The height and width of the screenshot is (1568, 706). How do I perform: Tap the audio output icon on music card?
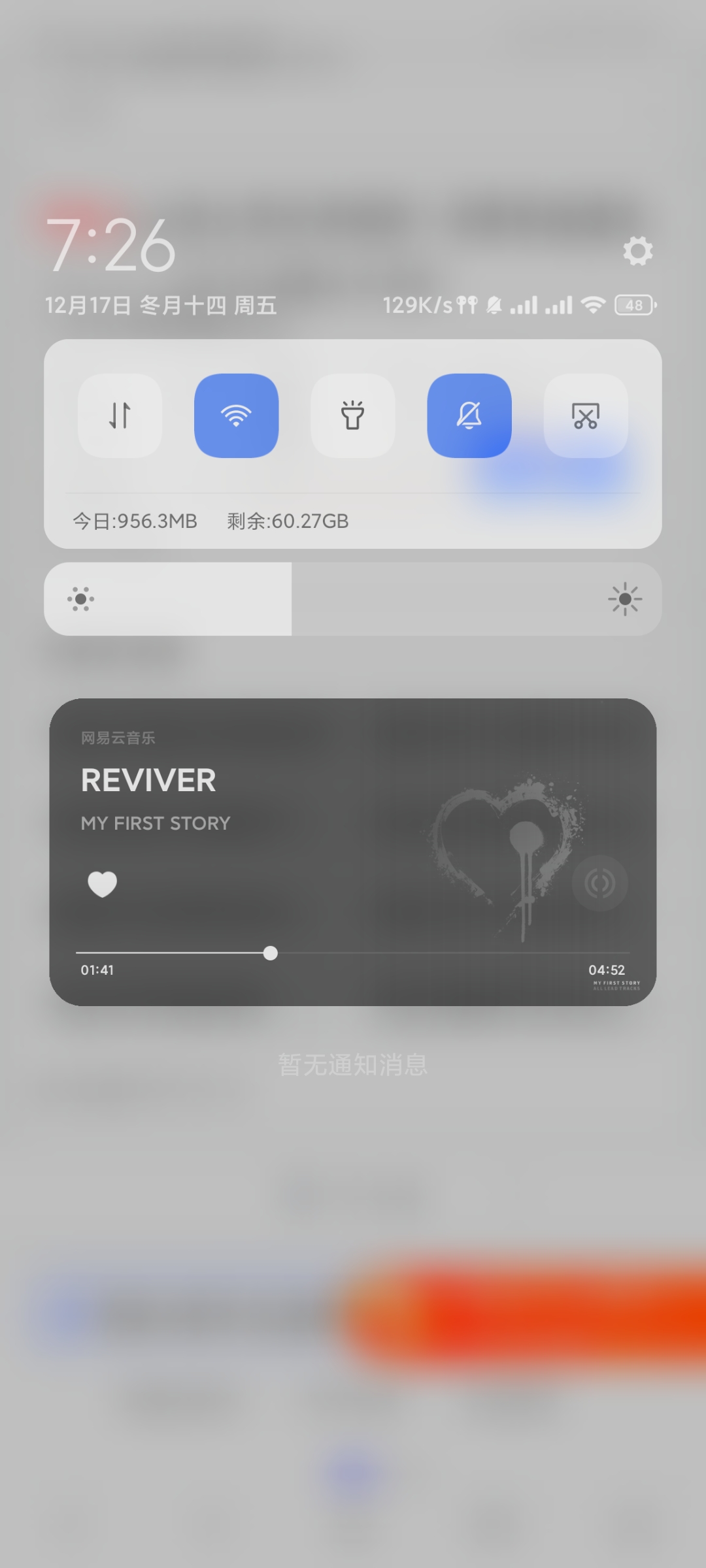pyautogui.click(x=599, y=883)
